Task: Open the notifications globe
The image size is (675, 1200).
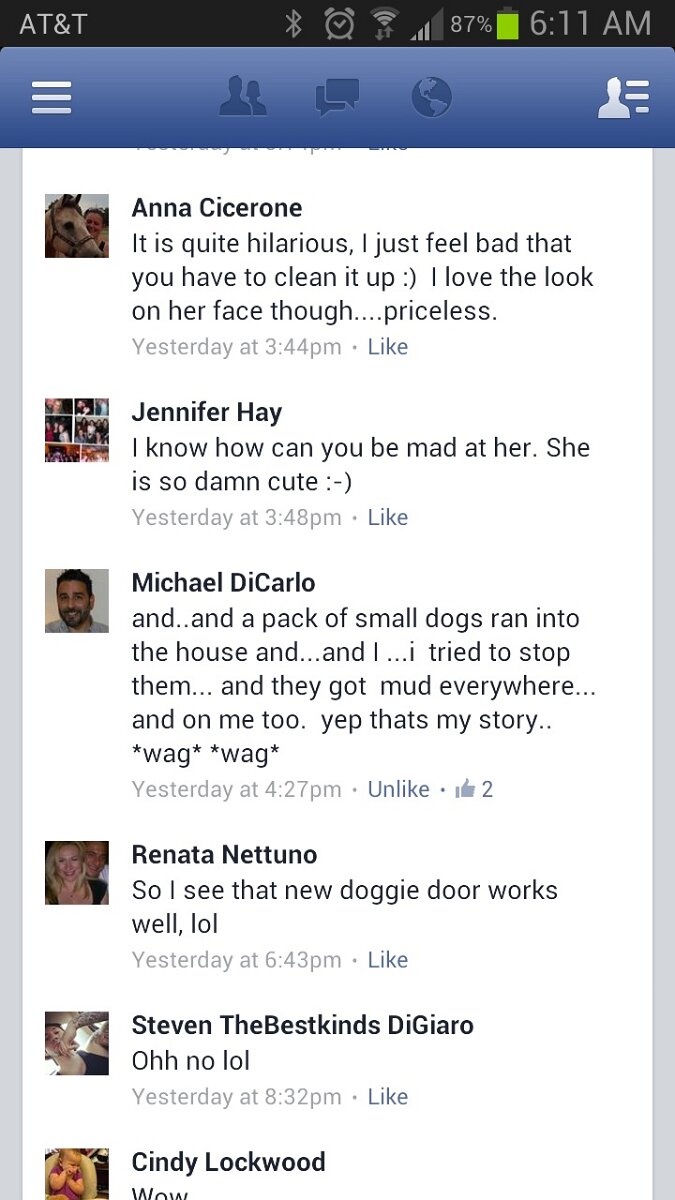Action: click(x=432, y=98)
